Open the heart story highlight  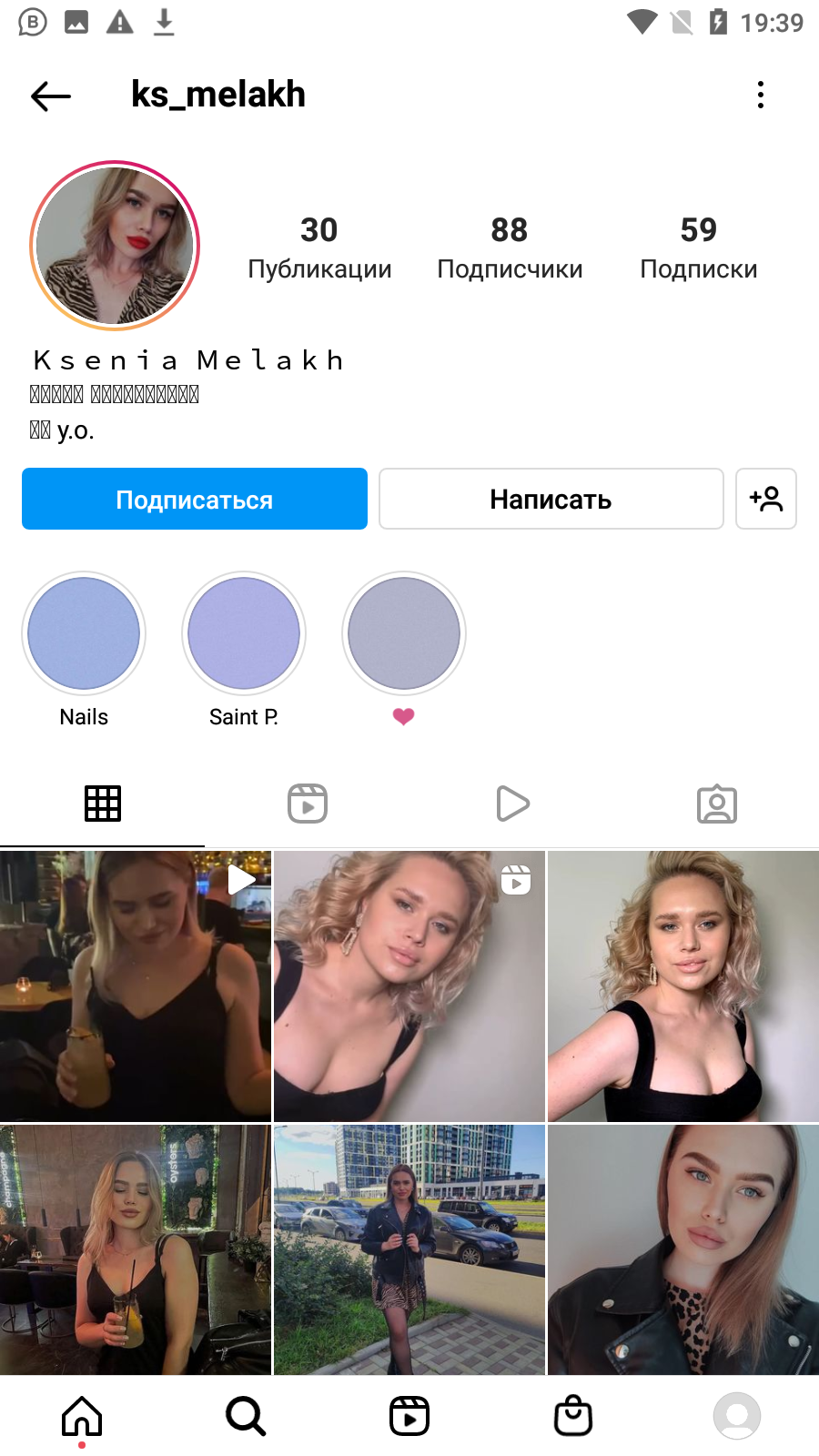point(404,633)
